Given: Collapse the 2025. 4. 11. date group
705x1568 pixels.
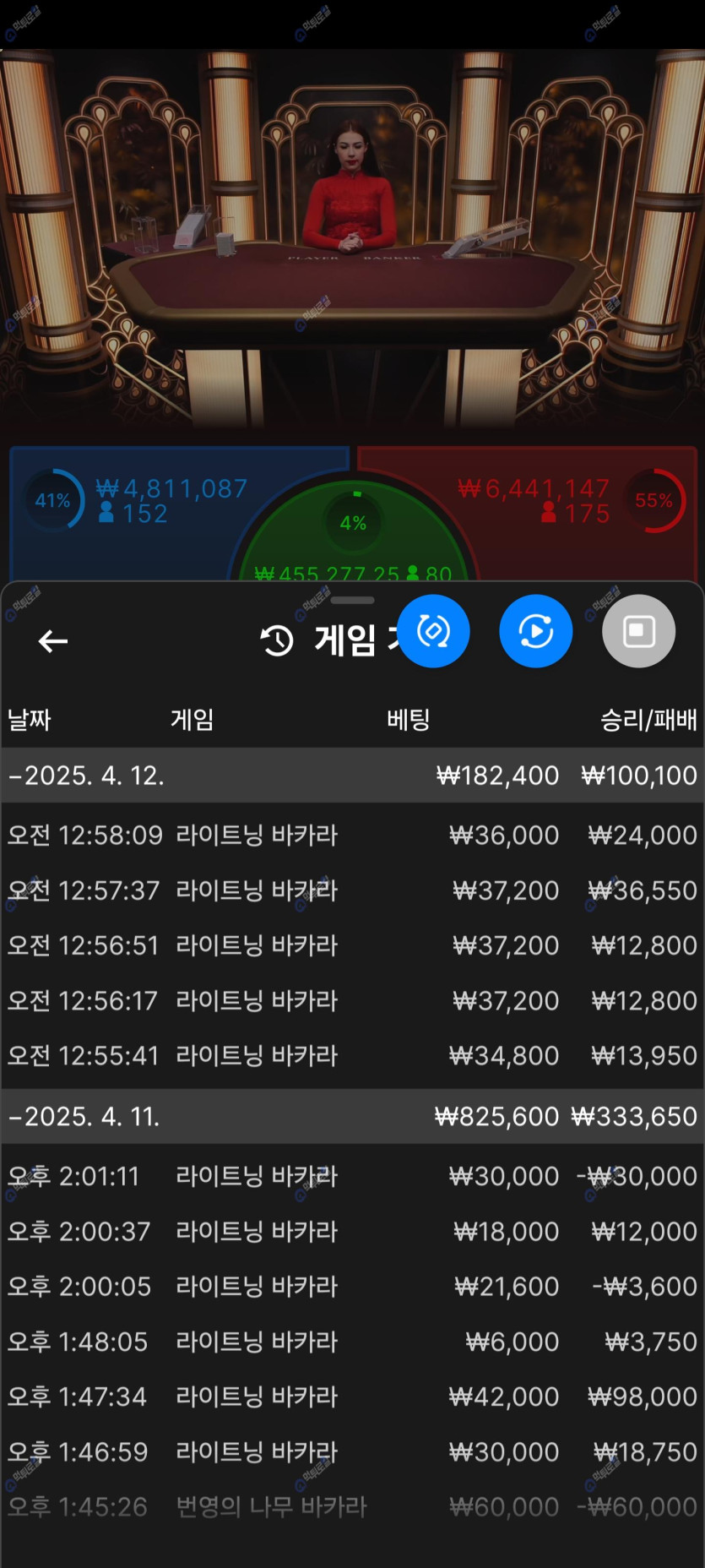Looking at the screenshot, I should (352, 1117).
